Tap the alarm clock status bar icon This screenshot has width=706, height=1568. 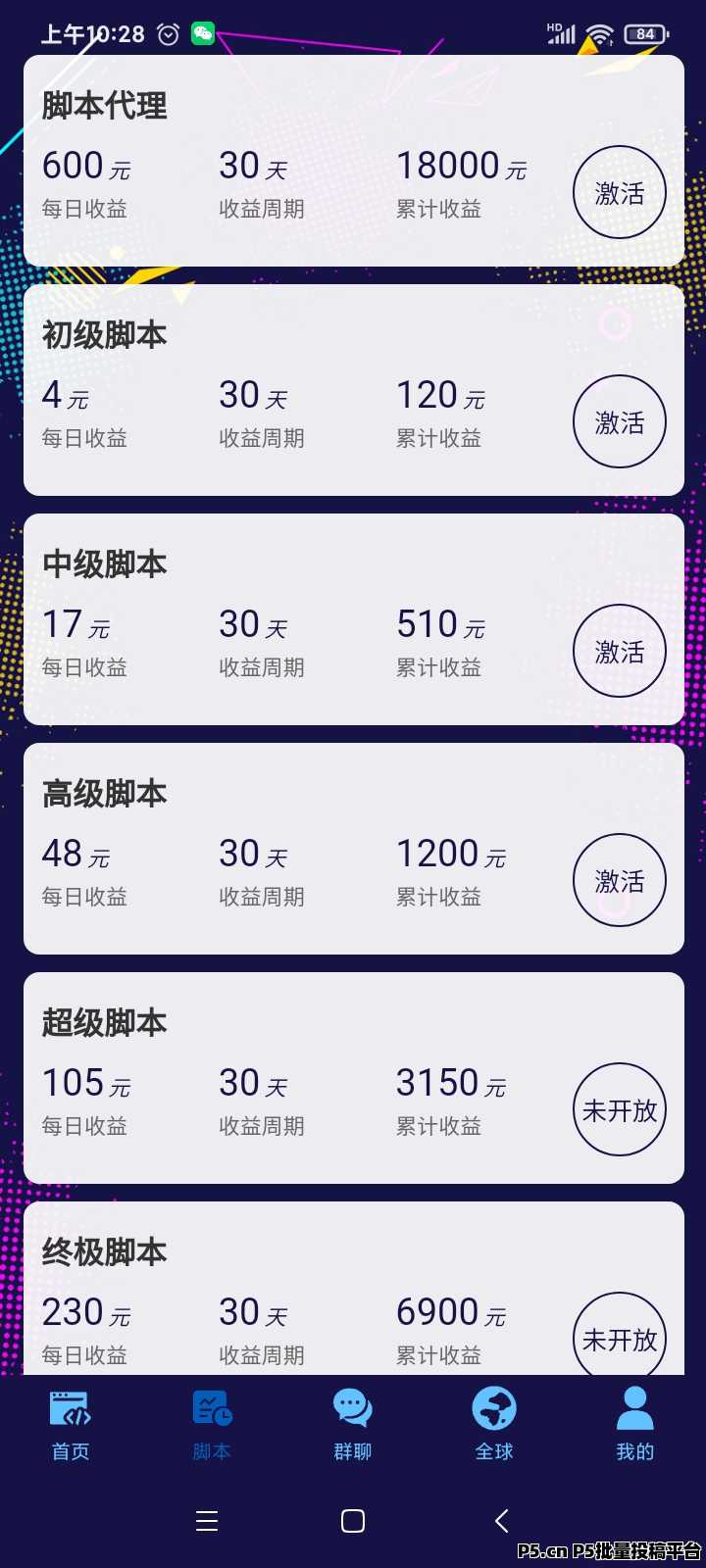click(167, 32)
